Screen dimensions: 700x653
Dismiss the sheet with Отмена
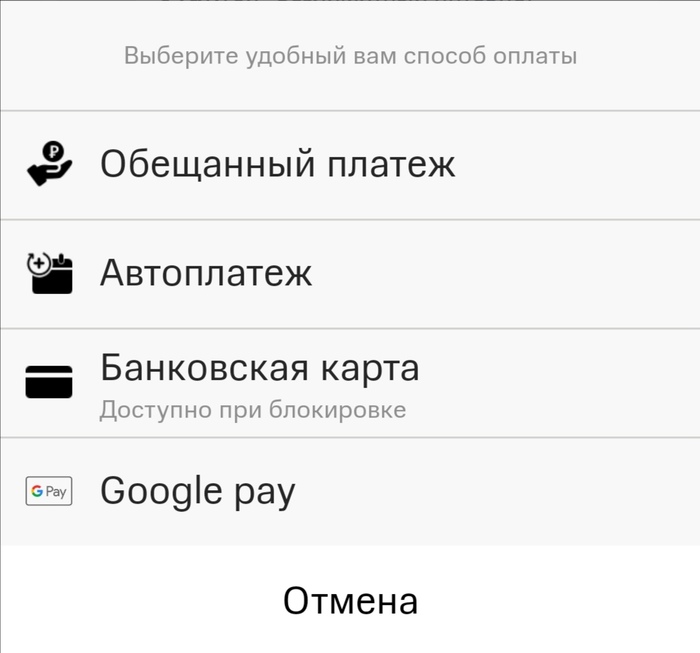point(350,601)
